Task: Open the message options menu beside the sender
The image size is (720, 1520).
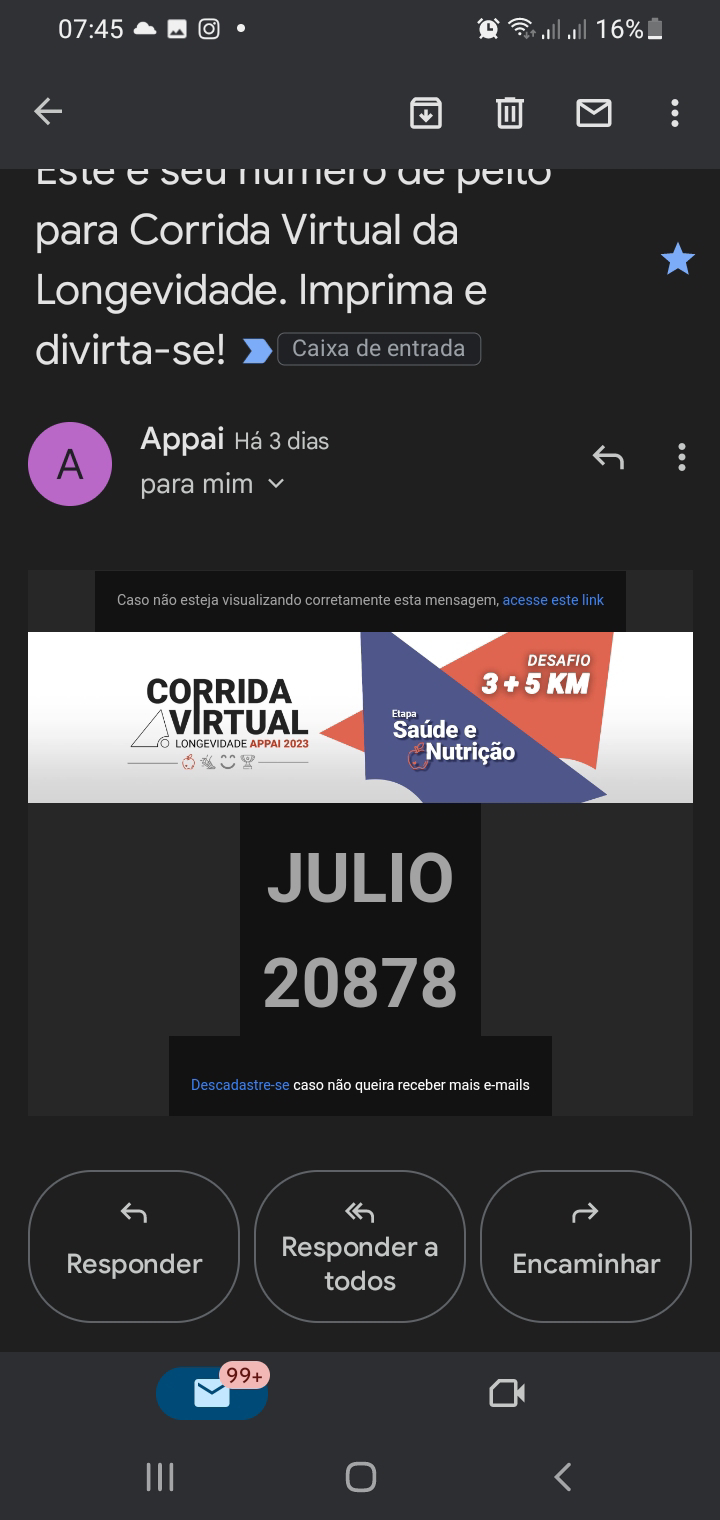Action: 681,458
